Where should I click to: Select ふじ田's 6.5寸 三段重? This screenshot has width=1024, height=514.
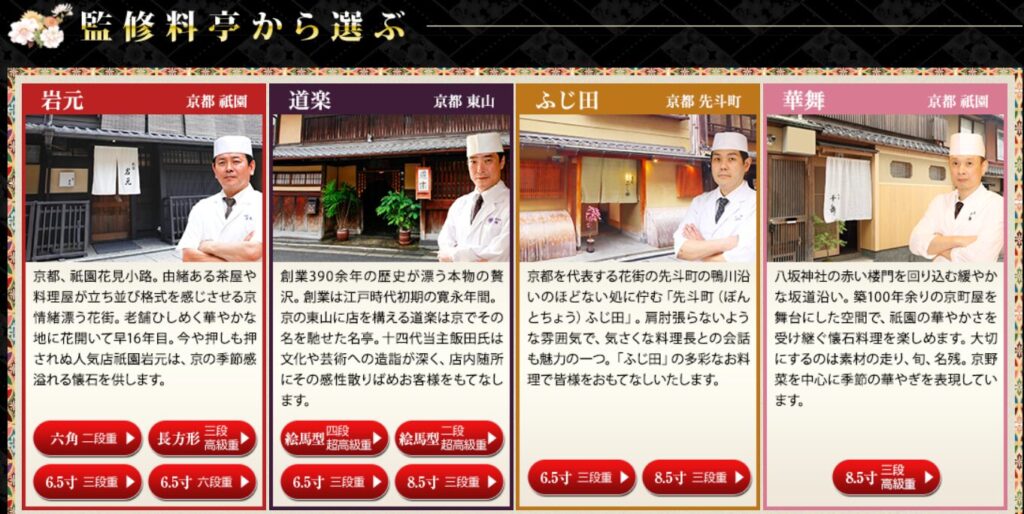(581, 478)
